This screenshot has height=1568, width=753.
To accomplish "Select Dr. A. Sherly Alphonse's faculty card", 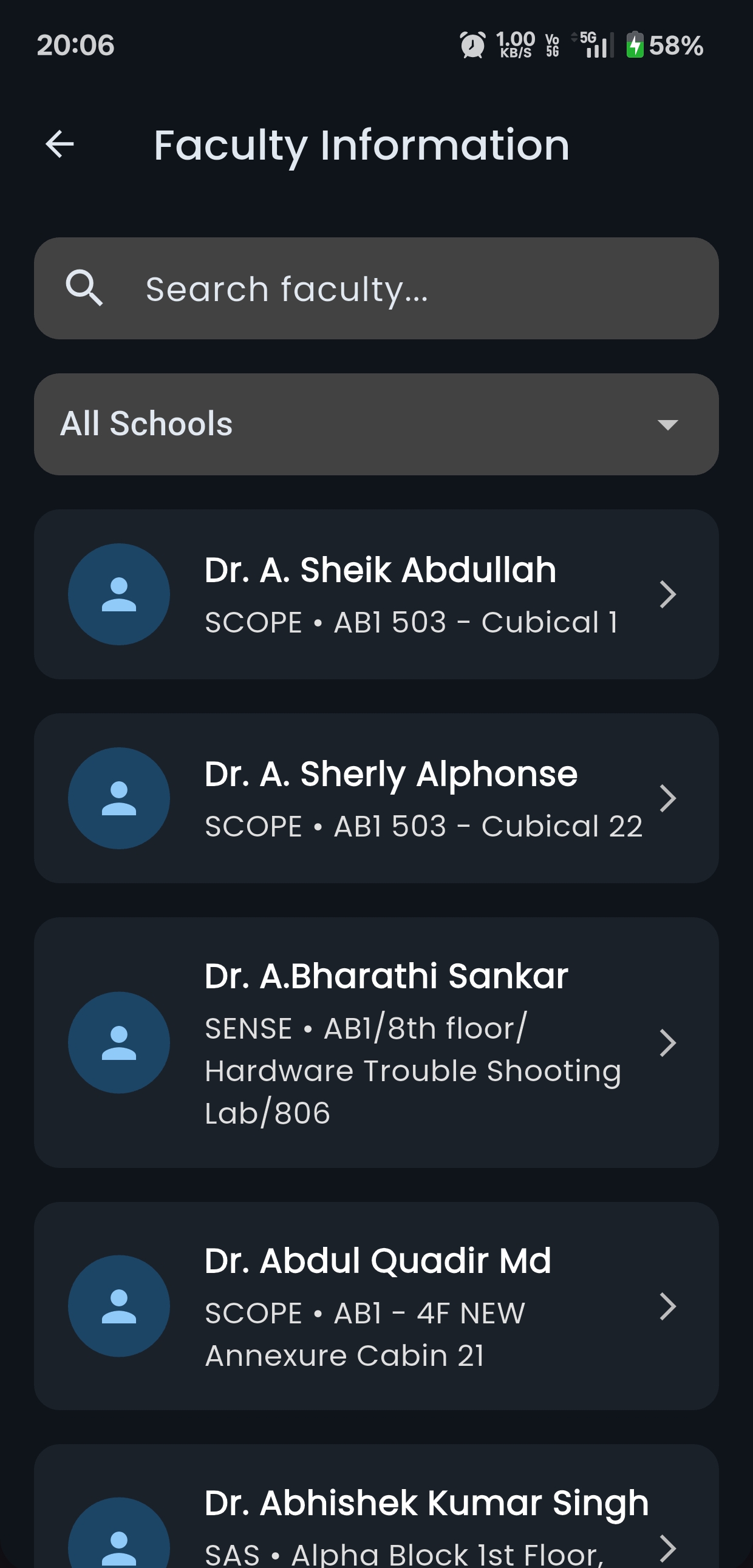I will (x=376, y=799).
